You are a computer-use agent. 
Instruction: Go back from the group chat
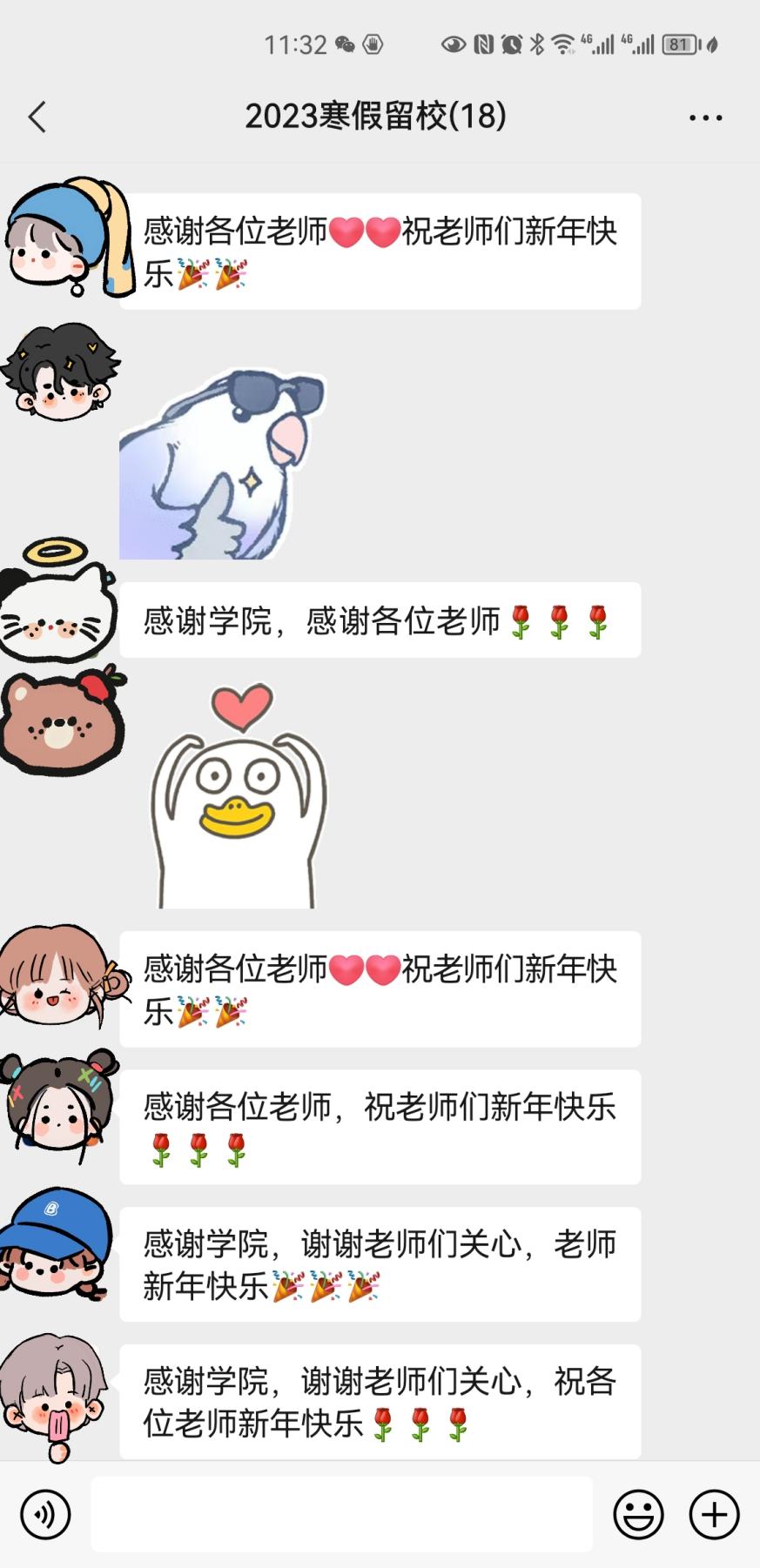[x=37, y=117]
